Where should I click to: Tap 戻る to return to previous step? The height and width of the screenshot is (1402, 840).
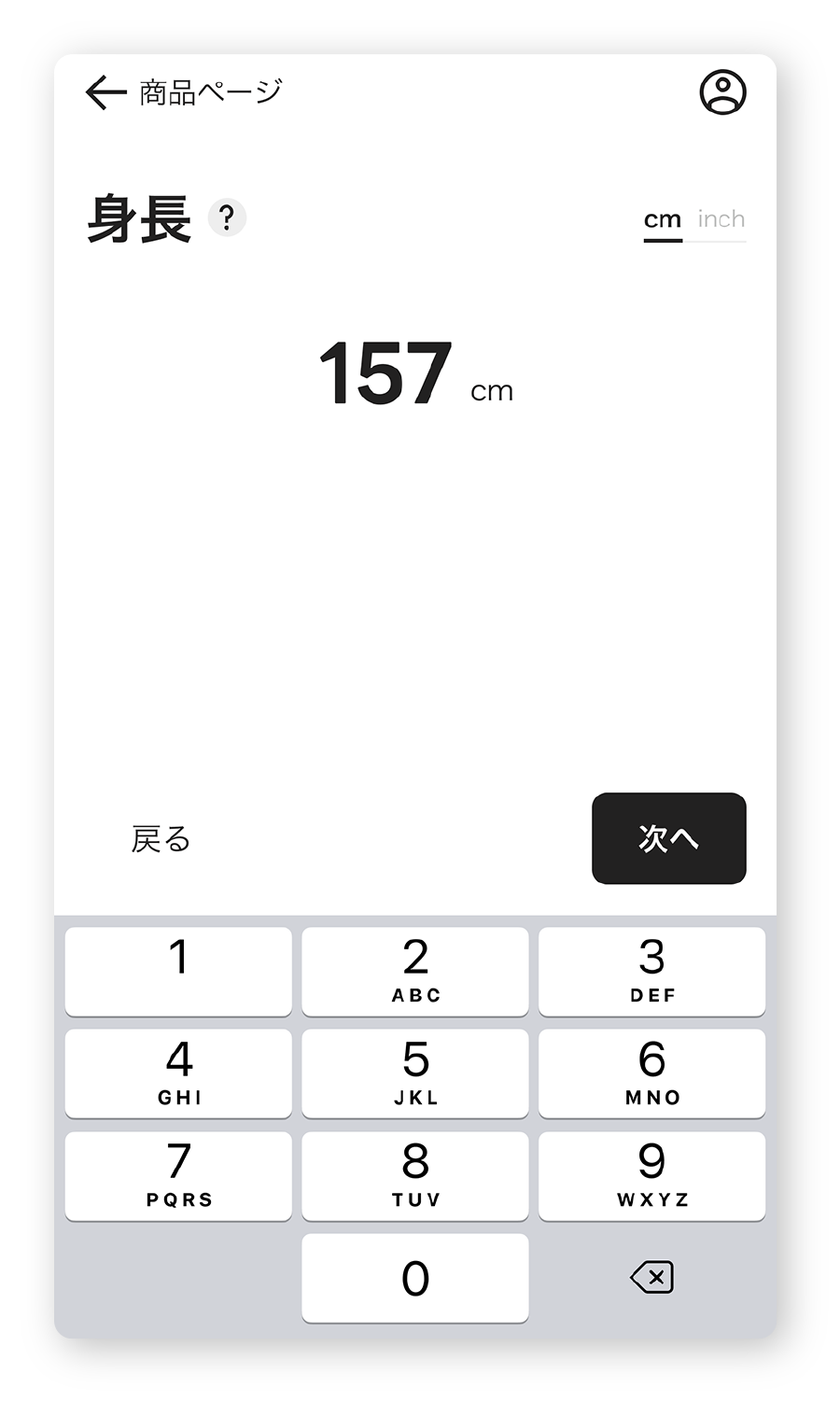[x=161, y=839]
